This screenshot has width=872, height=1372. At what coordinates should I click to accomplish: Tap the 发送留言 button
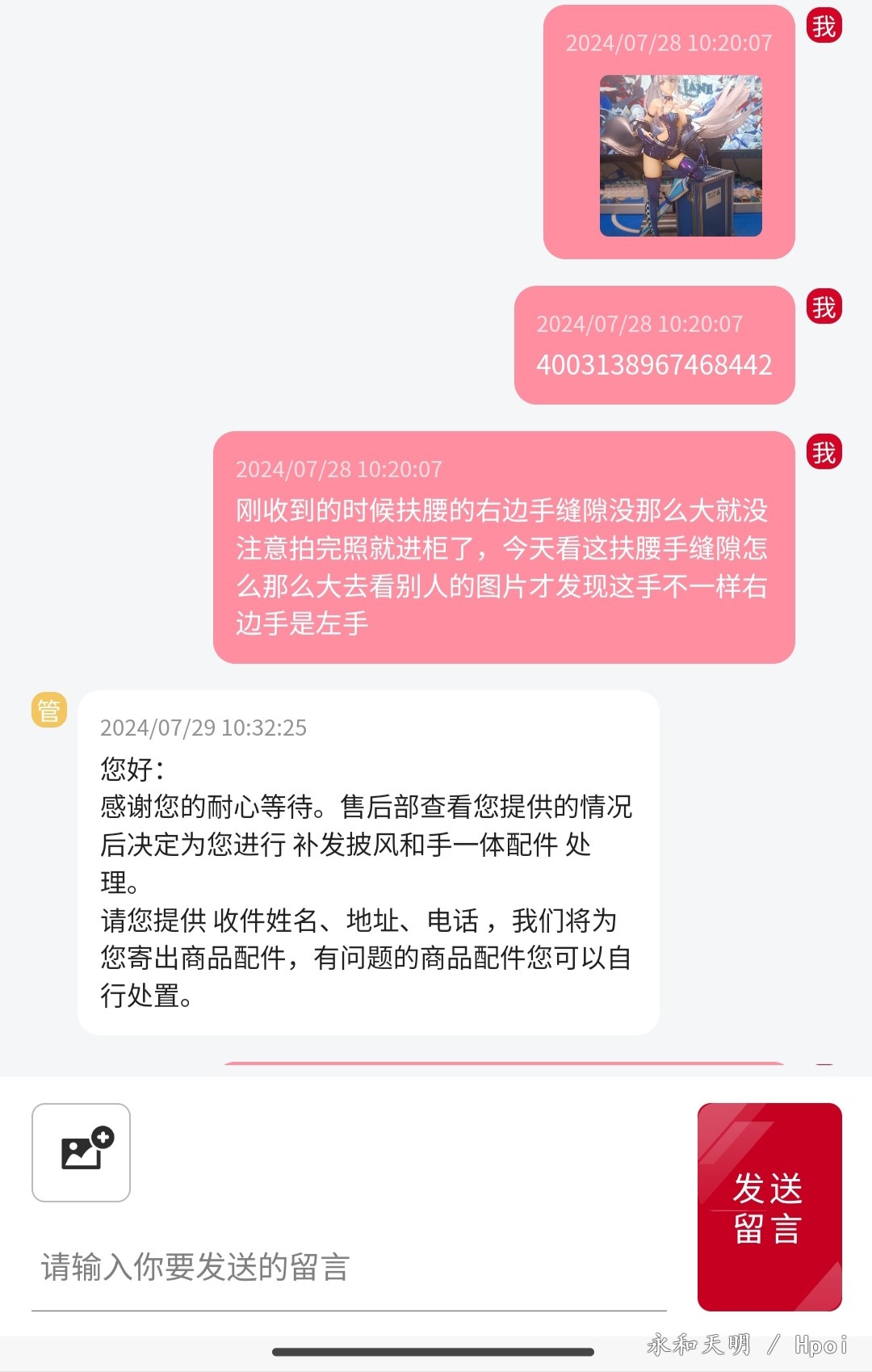coord(769,1206)
